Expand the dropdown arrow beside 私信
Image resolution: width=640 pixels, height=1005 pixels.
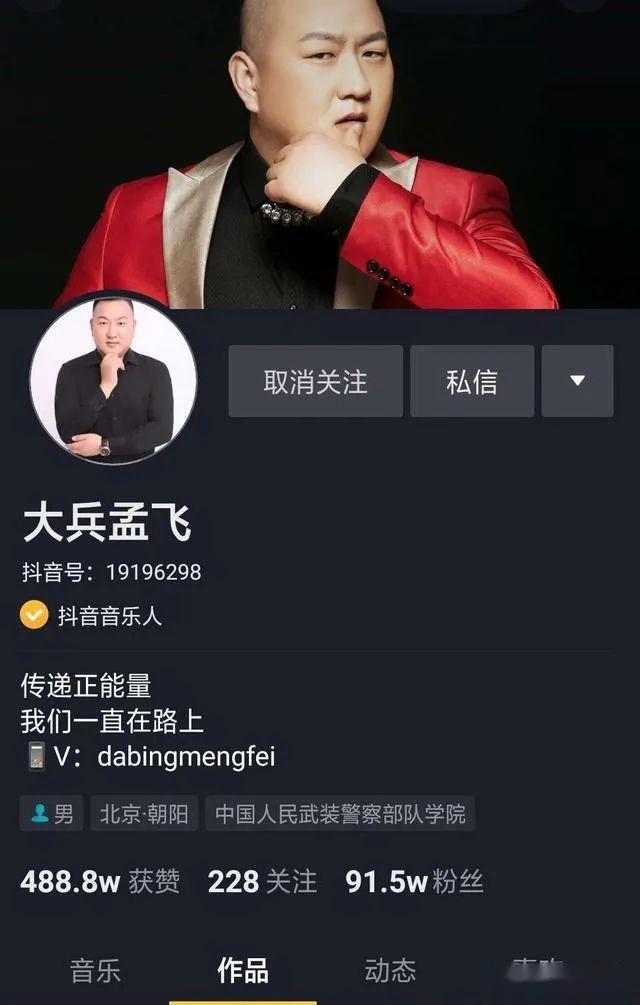click(577, 381)
